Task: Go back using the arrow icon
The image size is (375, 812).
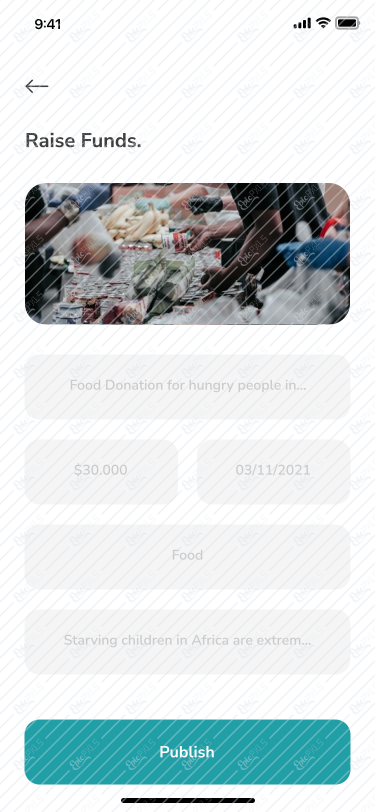Action: coord(37,86)
